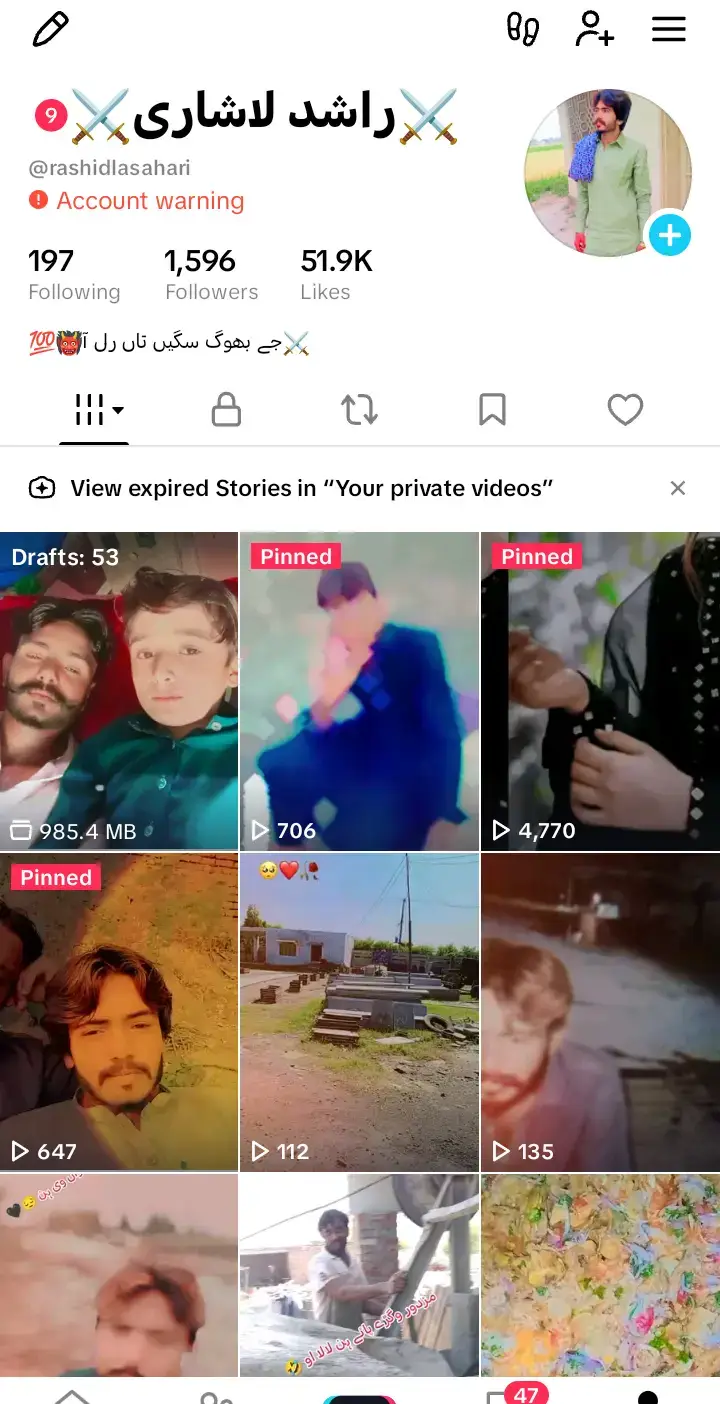Open the add friends icon
Image resolution: width=720 pixels, height=1404 pixels.
tap(595, 29)
